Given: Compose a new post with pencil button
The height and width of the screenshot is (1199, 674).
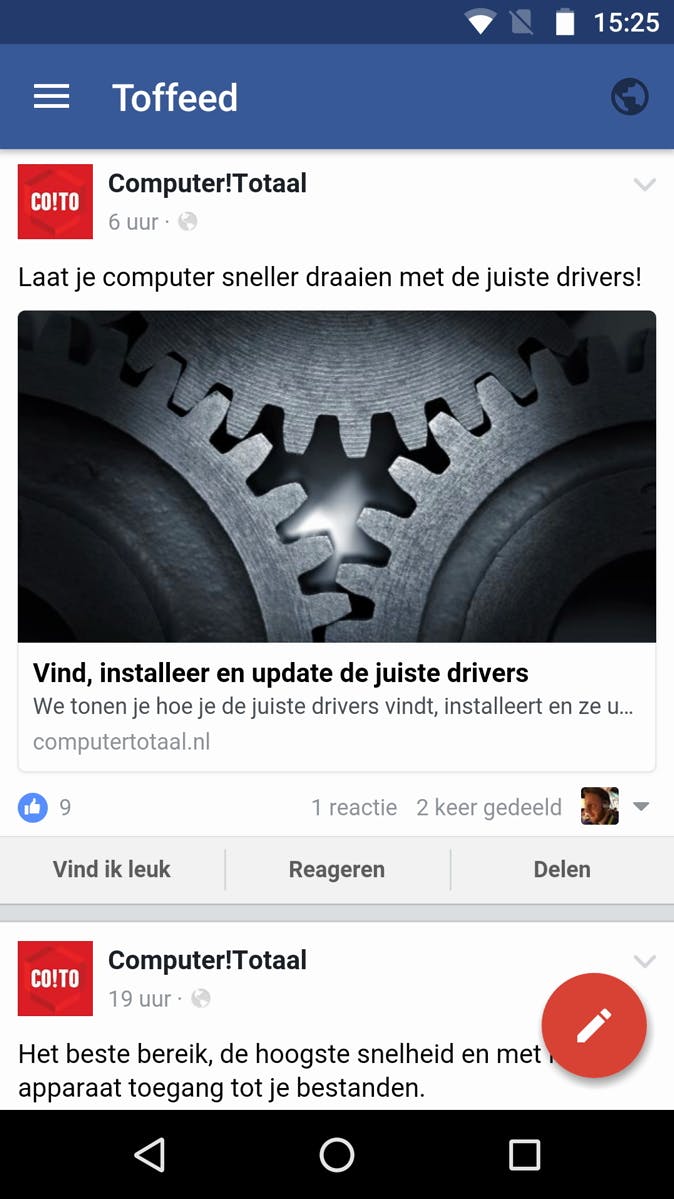Looking at the screenshot, I should coord(594,1025).
